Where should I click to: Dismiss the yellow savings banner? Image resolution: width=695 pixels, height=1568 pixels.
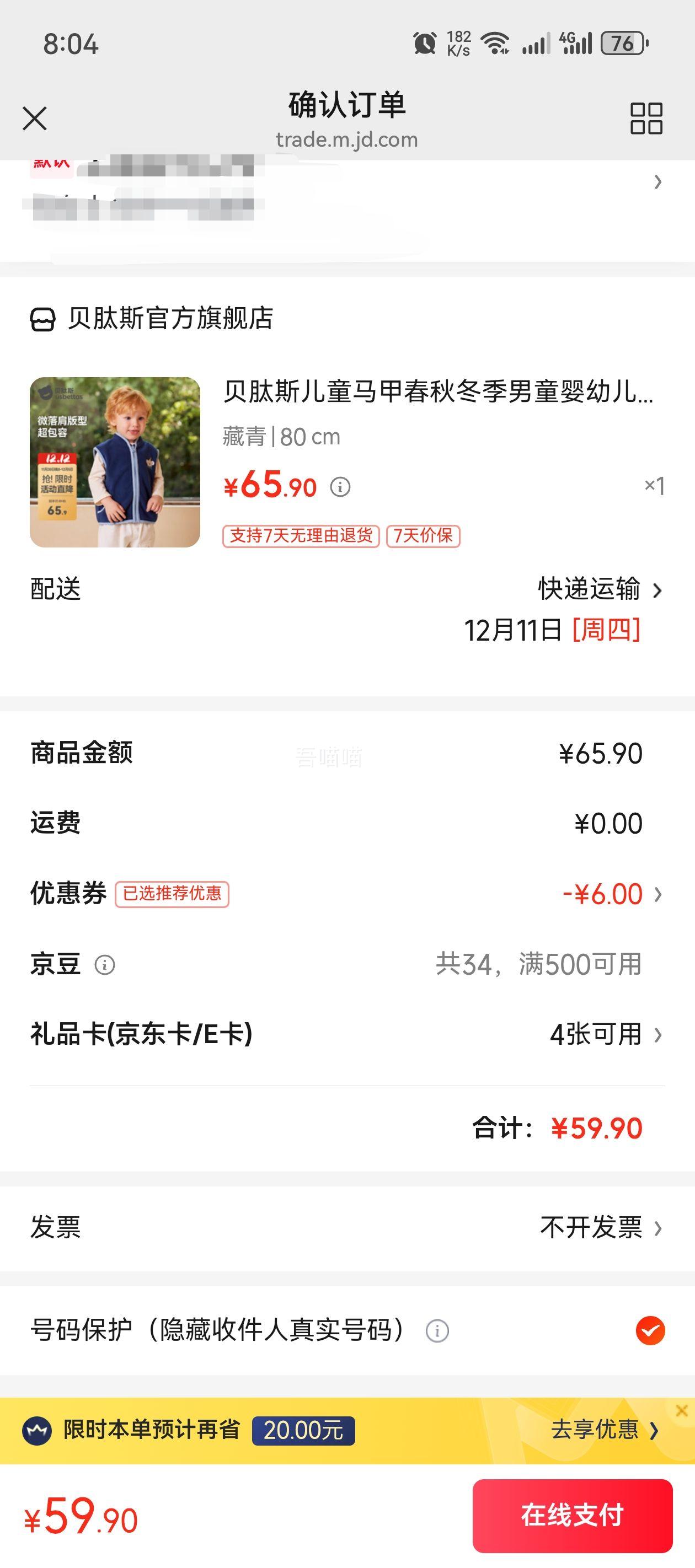pyautogui.click(x=682, y=1410)
